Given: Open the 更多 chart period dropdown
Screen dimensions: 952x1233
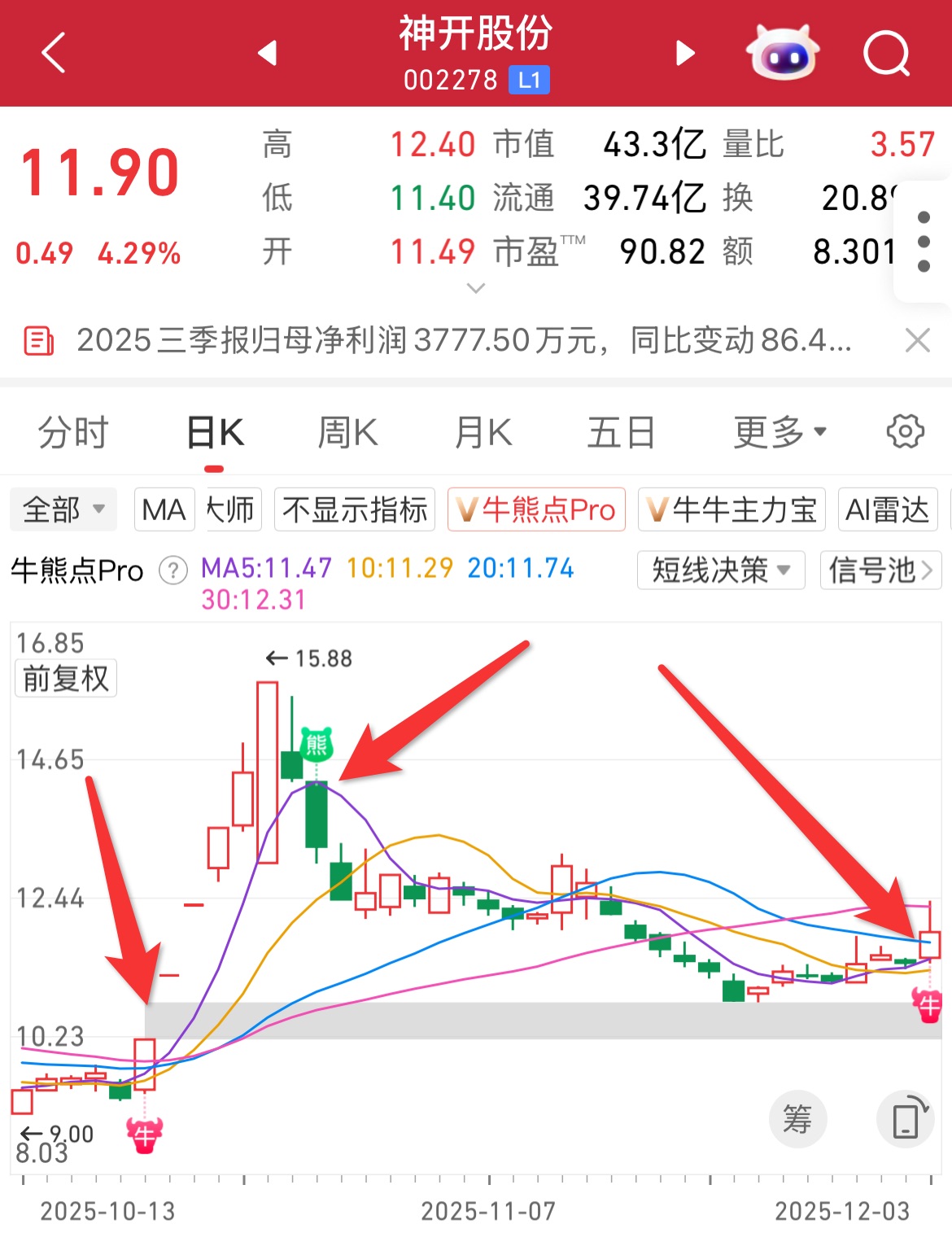Looking at the screenshot, I should coord(780,432).
